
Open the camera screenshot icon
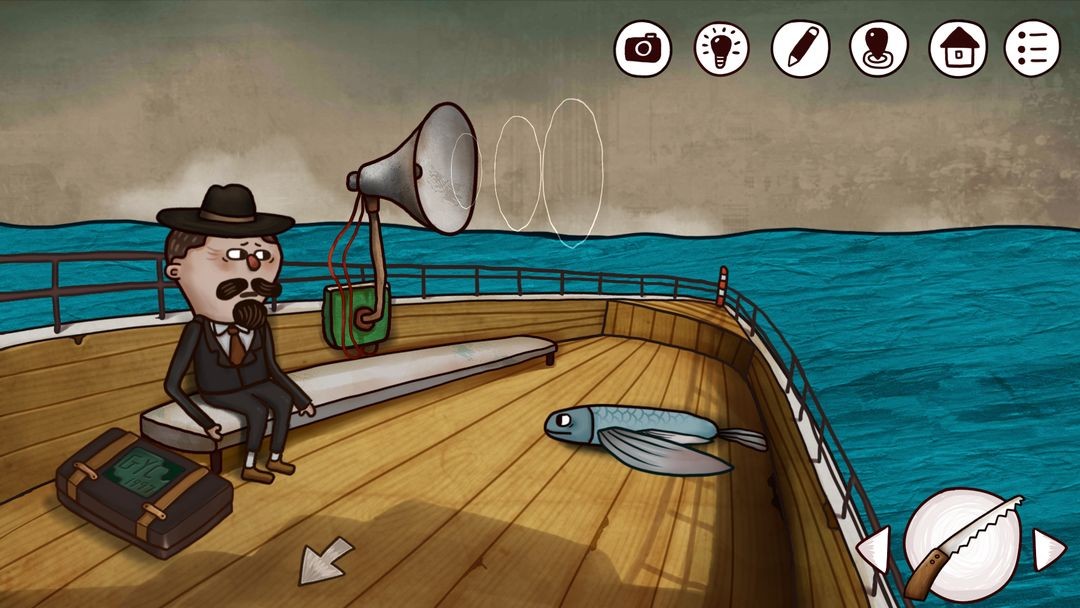pos(642,48)
